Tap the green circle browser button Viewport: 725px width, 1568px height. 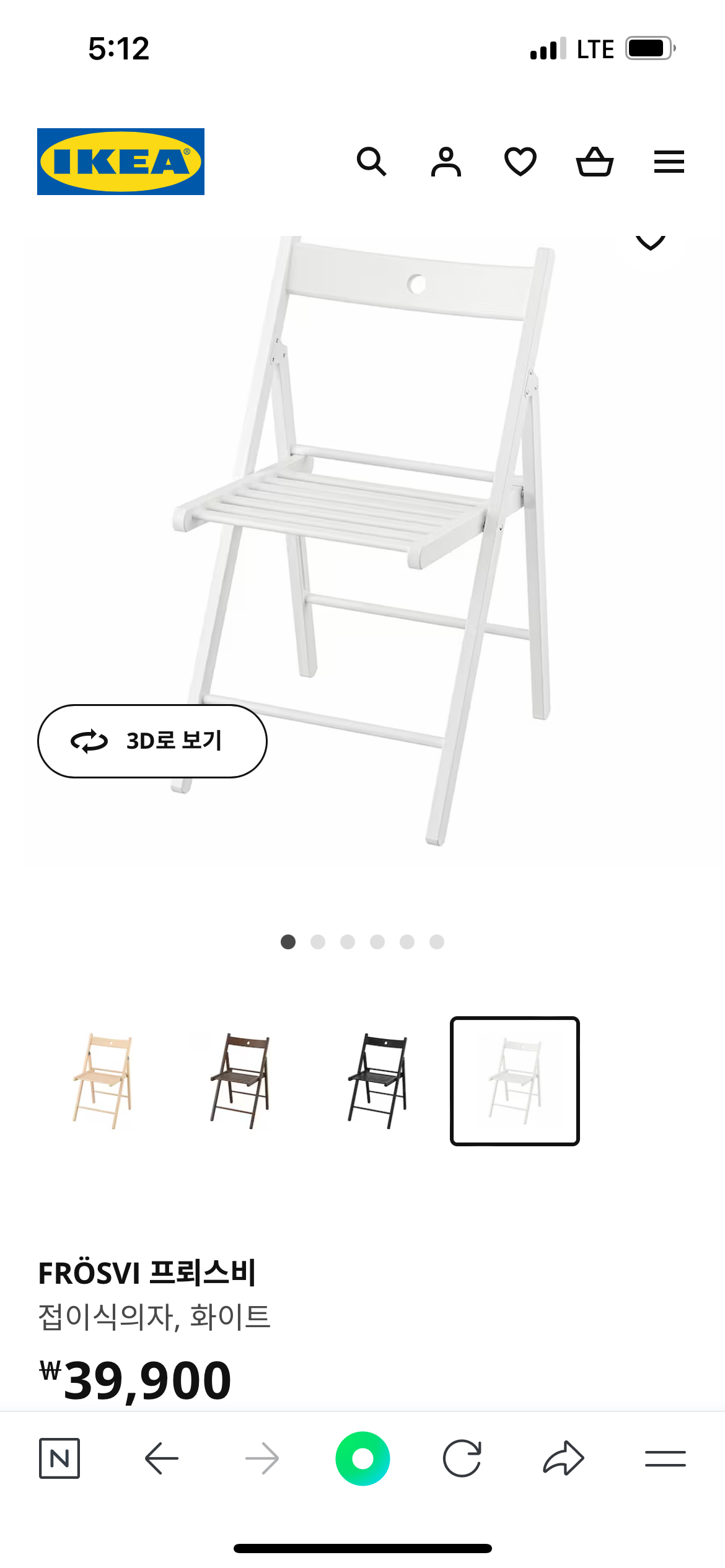[362, 1459]
